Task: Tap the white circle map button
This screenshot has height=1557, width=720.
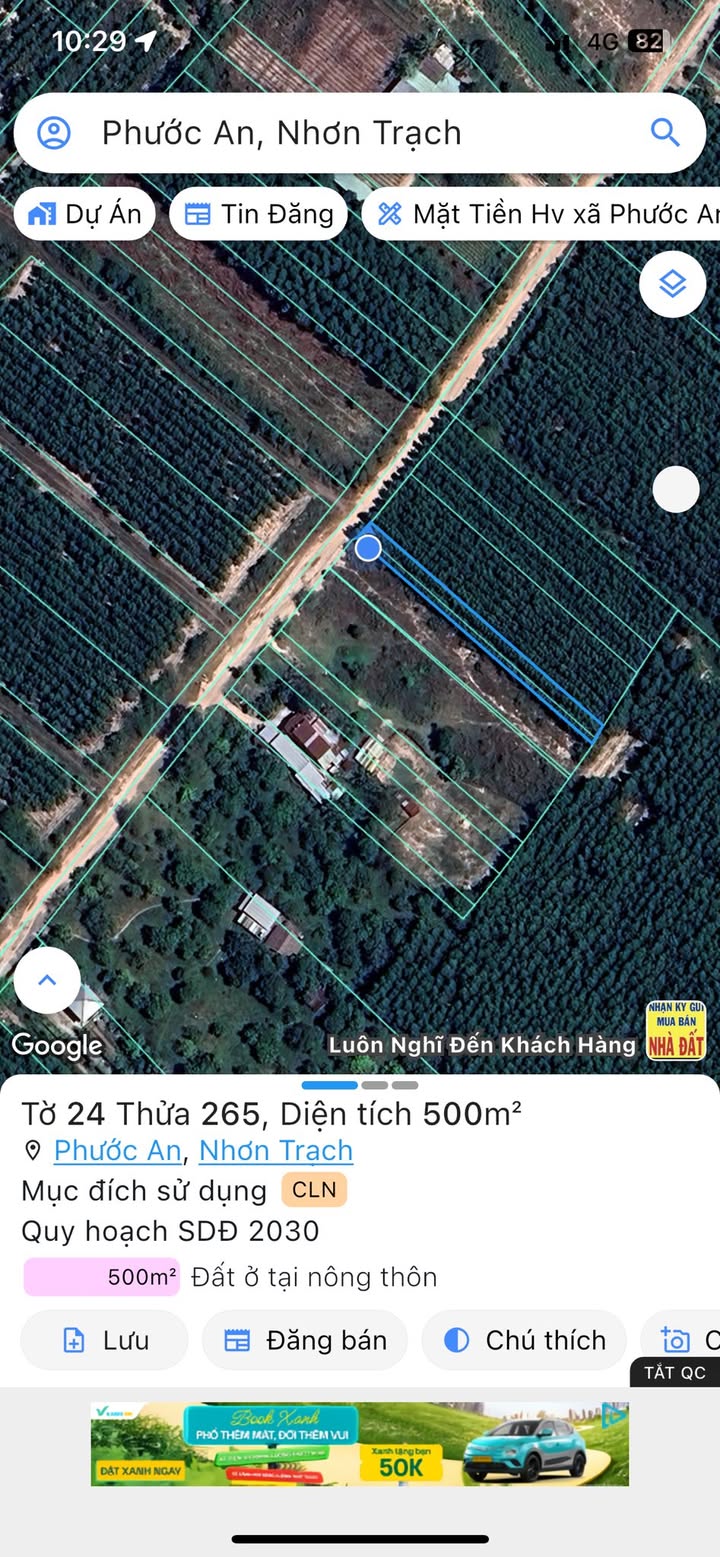Action: [x=676, y=489]
